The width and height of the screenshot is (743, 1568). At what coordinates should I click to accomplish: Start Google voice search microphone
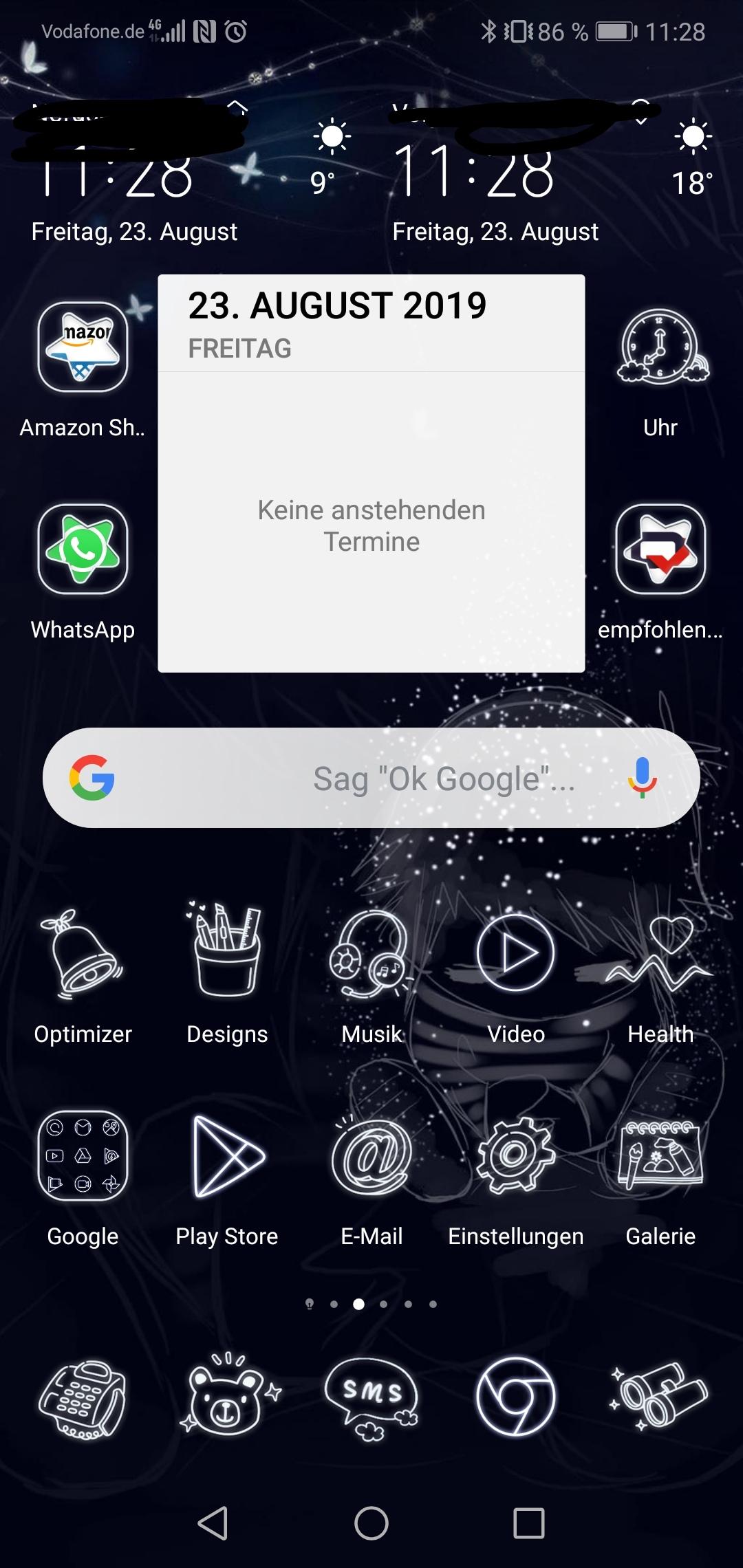point(642,778)
